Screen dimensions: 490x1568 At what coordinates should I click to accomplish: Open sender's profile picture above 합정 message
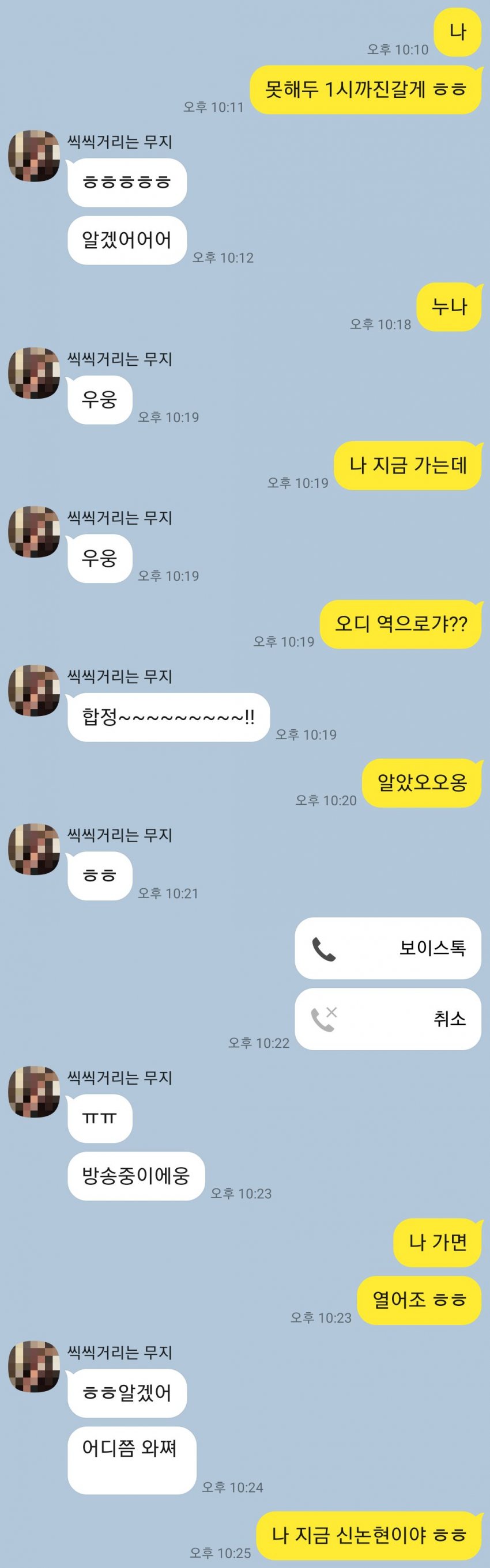tap(34, 690)
